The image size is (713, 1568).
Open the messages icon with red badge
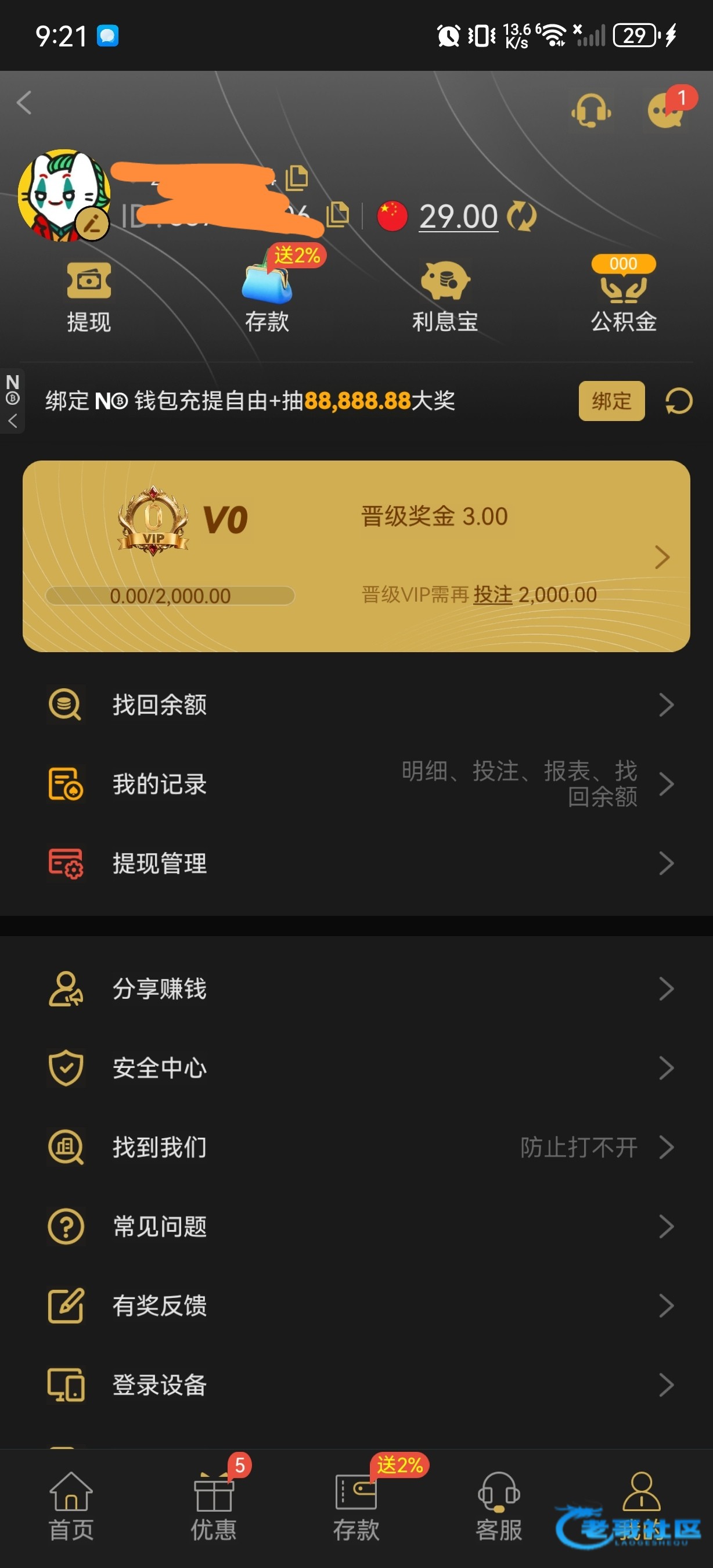(665, 112)
